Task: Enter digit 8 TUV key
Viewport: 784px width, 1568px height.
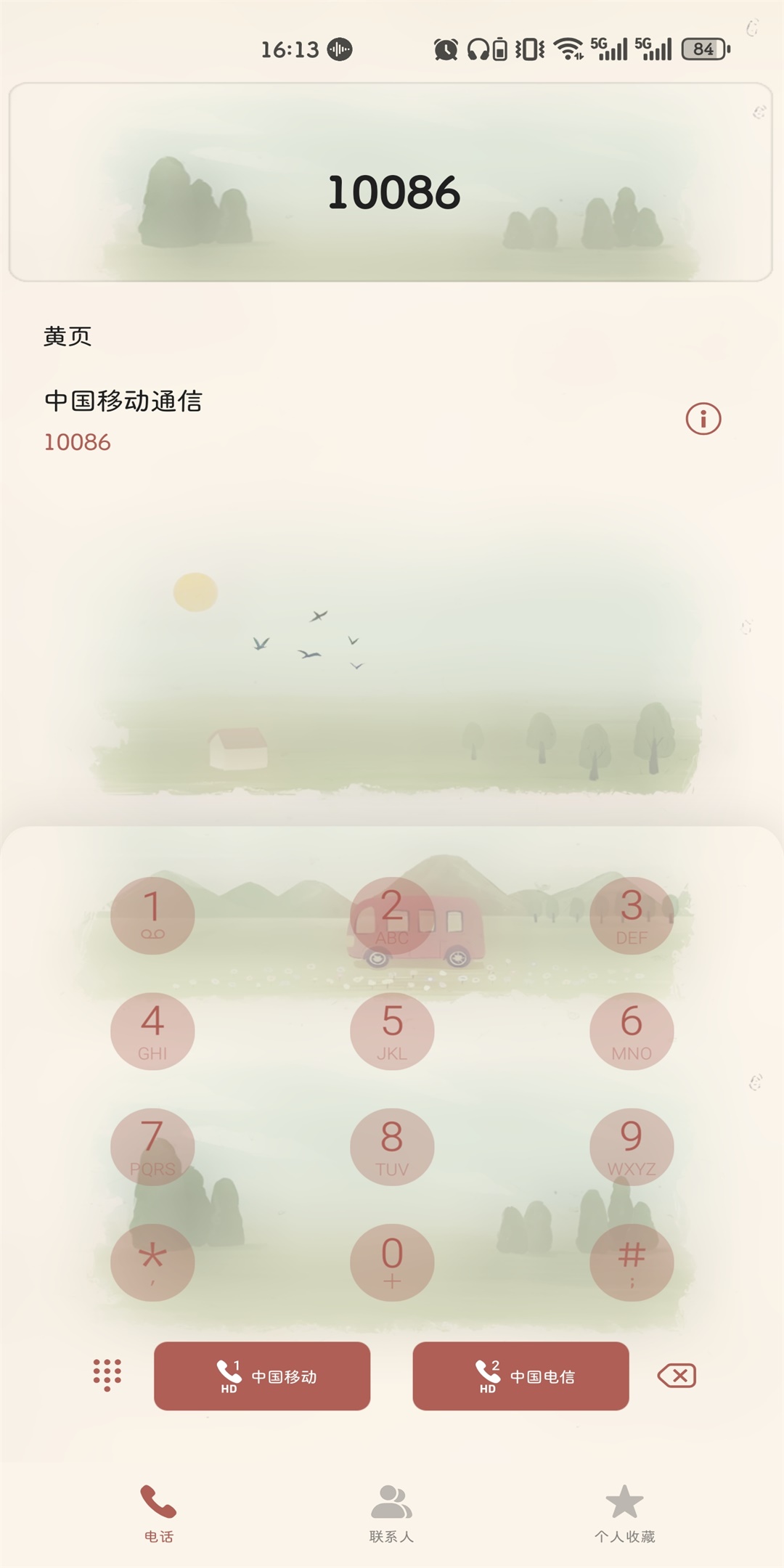Action: [x=392, y=1147]
